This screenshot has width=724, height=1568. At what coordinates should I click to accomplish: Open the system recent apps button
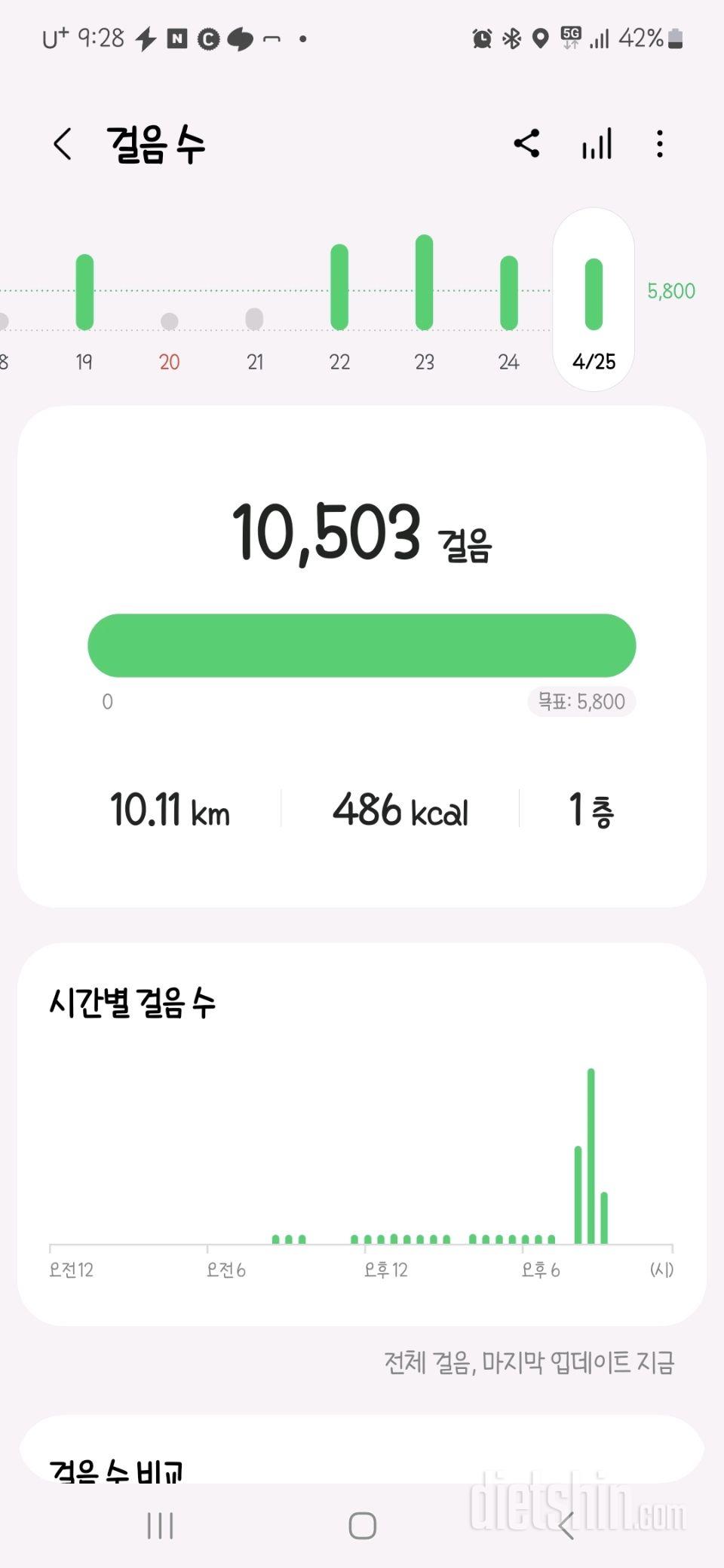pos(160,1526)
